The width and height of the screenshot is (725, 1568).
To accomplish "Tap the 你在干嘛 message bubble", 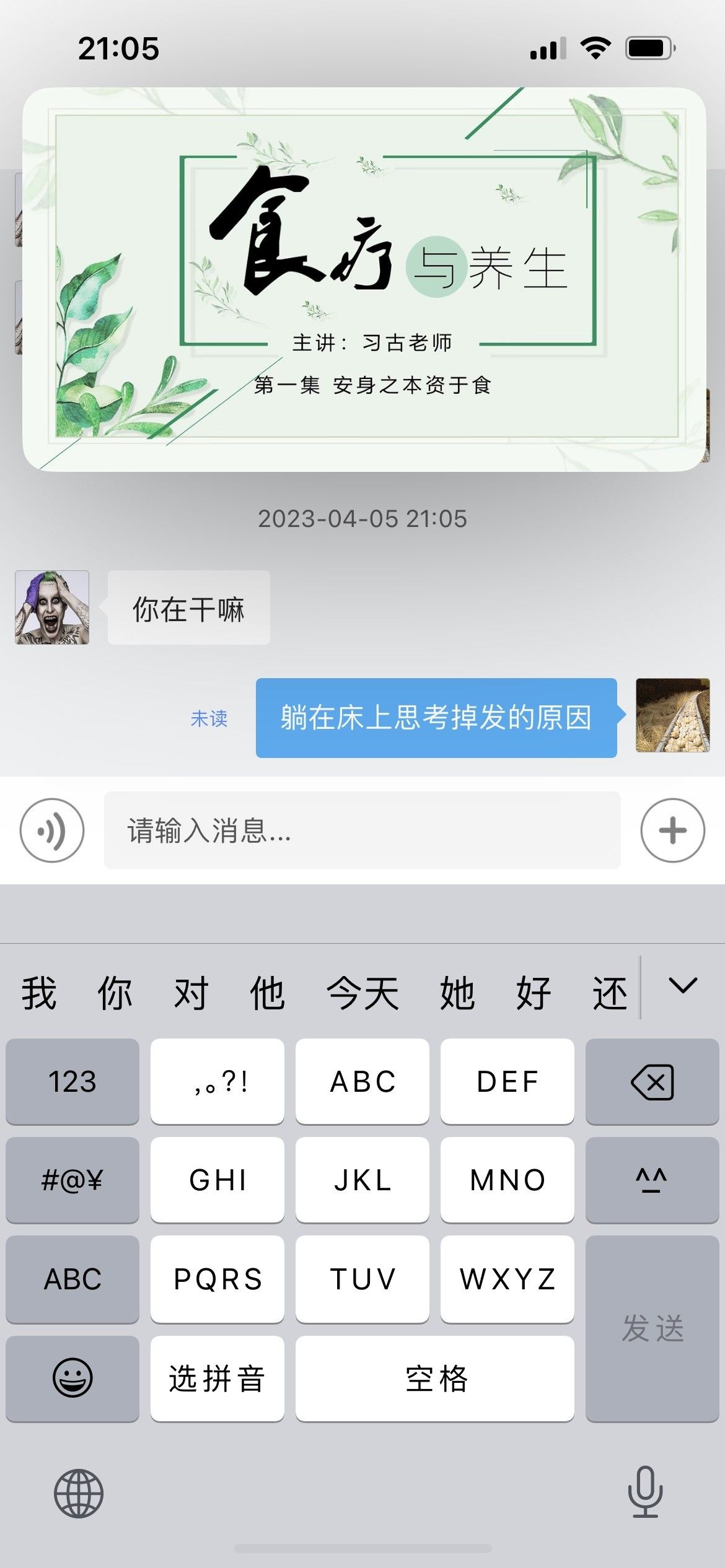I will (x=188, y=608).
